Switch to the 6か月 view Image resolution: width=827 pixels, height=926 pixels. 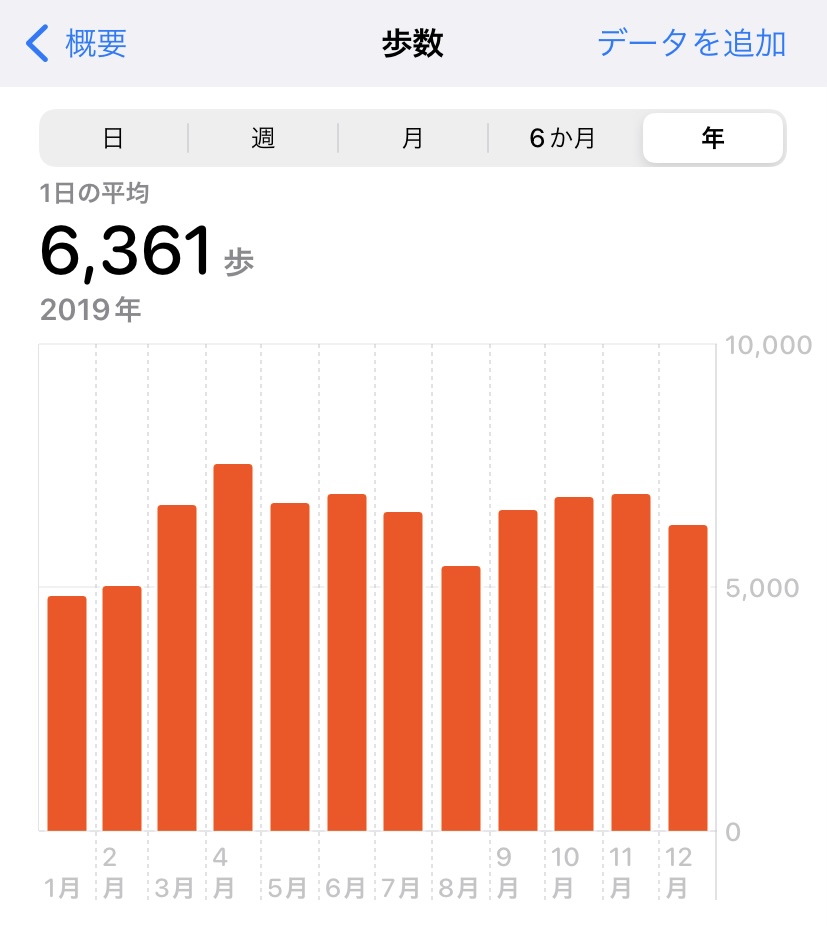tap(563, 138)
